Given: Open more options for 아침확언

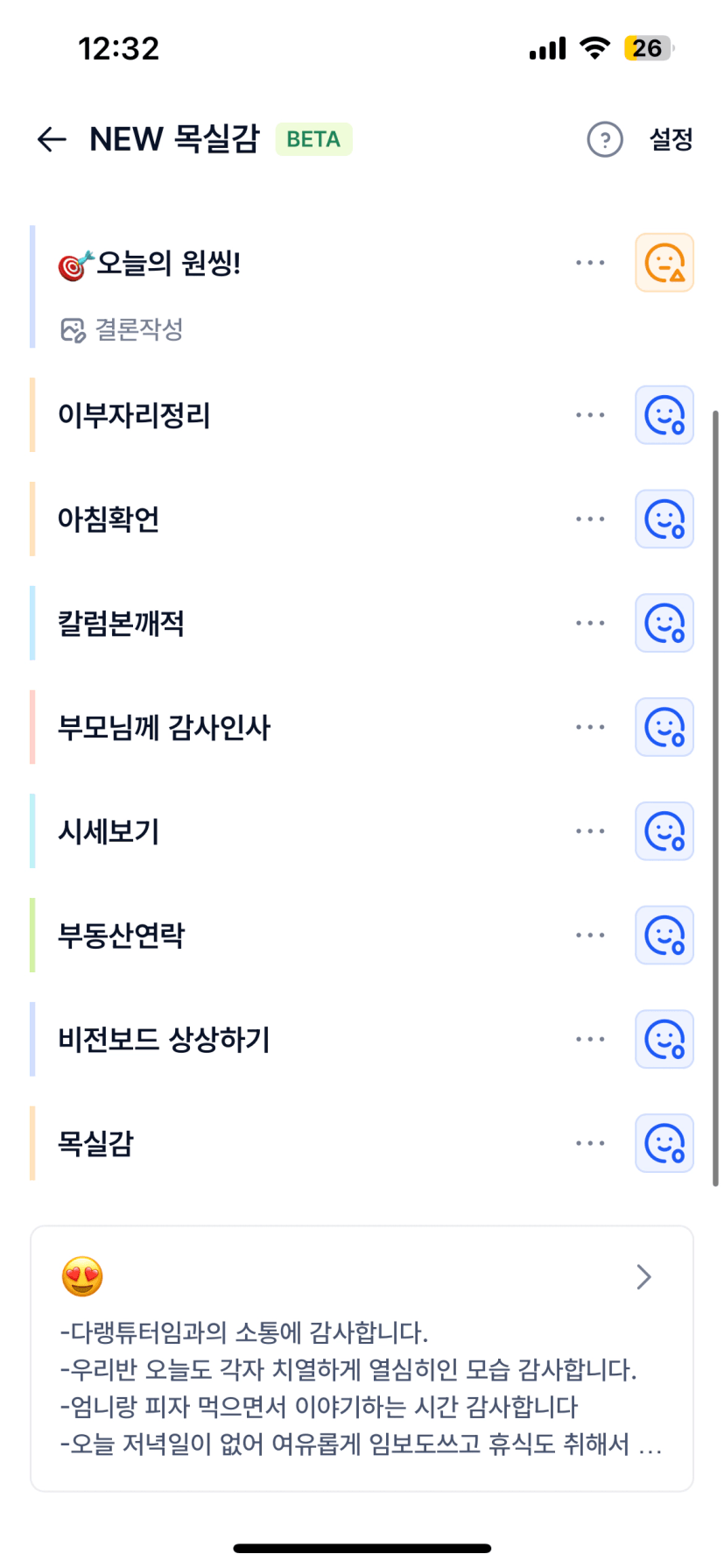Looking at the screenshot, I should point(590,519).
